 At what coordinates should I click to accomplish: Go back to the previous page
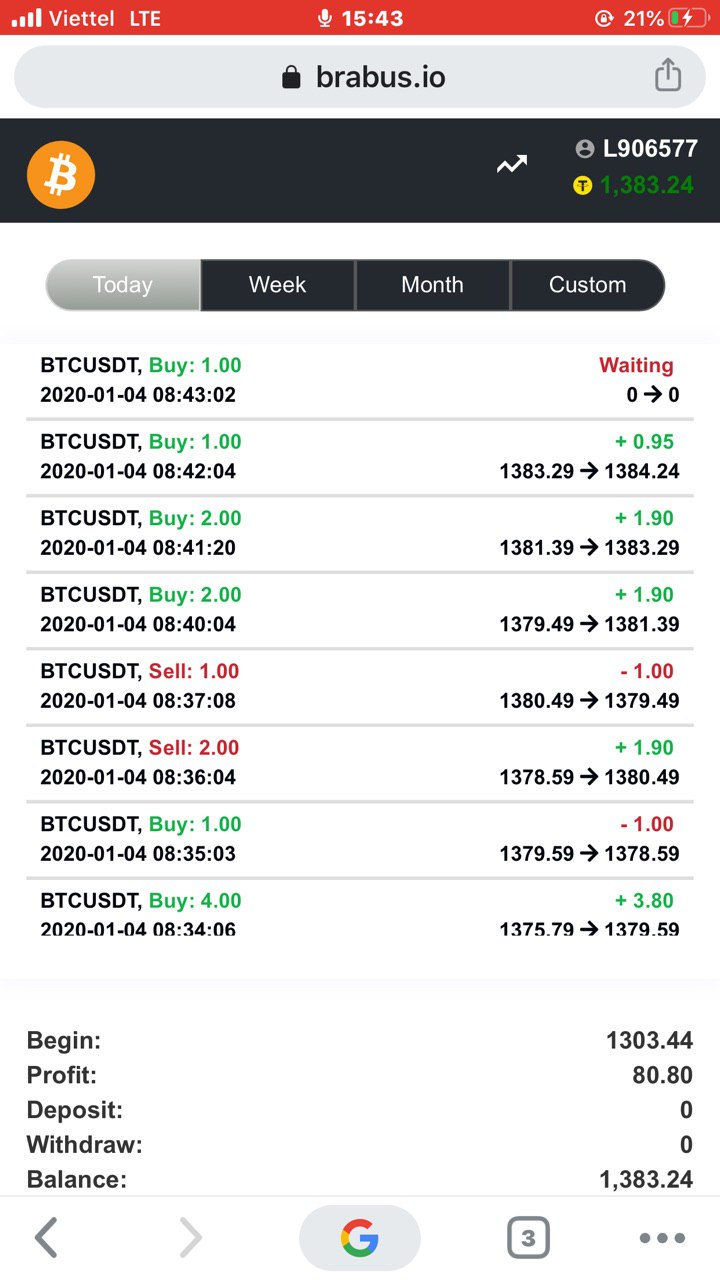click(x=46, y=1238)
